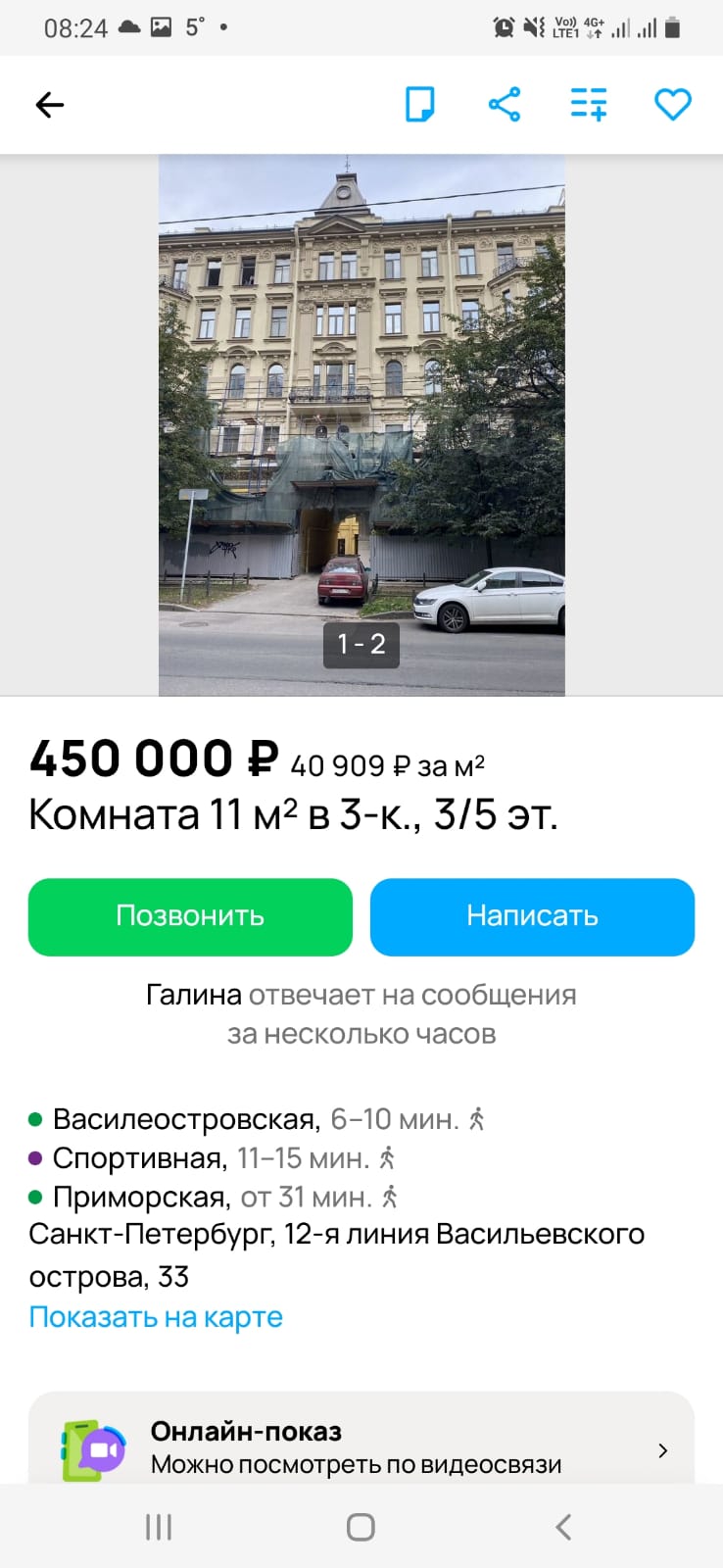The height and width of the screenshot is (1568, 723).
Task: Open the Онлайн-показ card
Action: click(x=361, y=1439)
